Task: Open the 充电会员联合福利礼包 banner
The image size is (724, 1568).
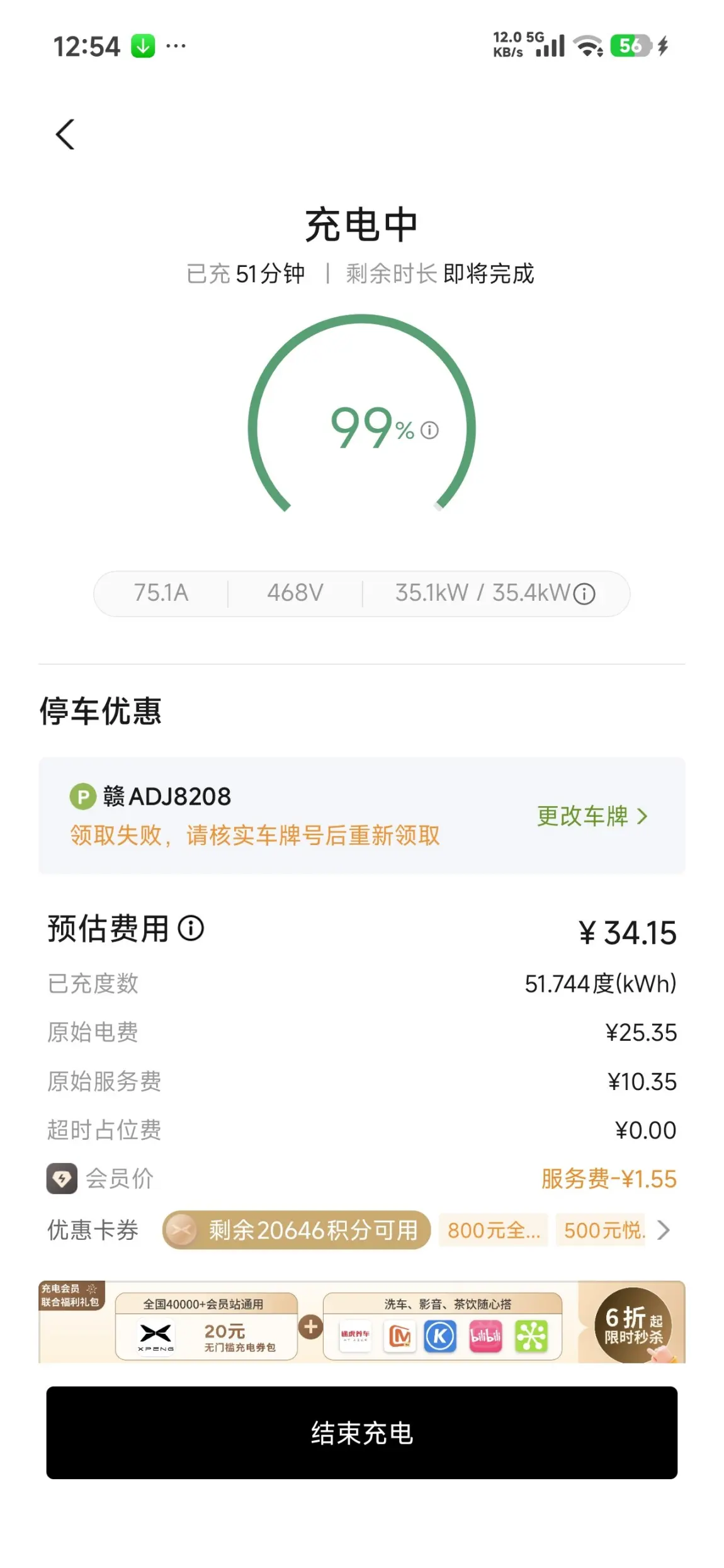Action: coord(362,1322)
